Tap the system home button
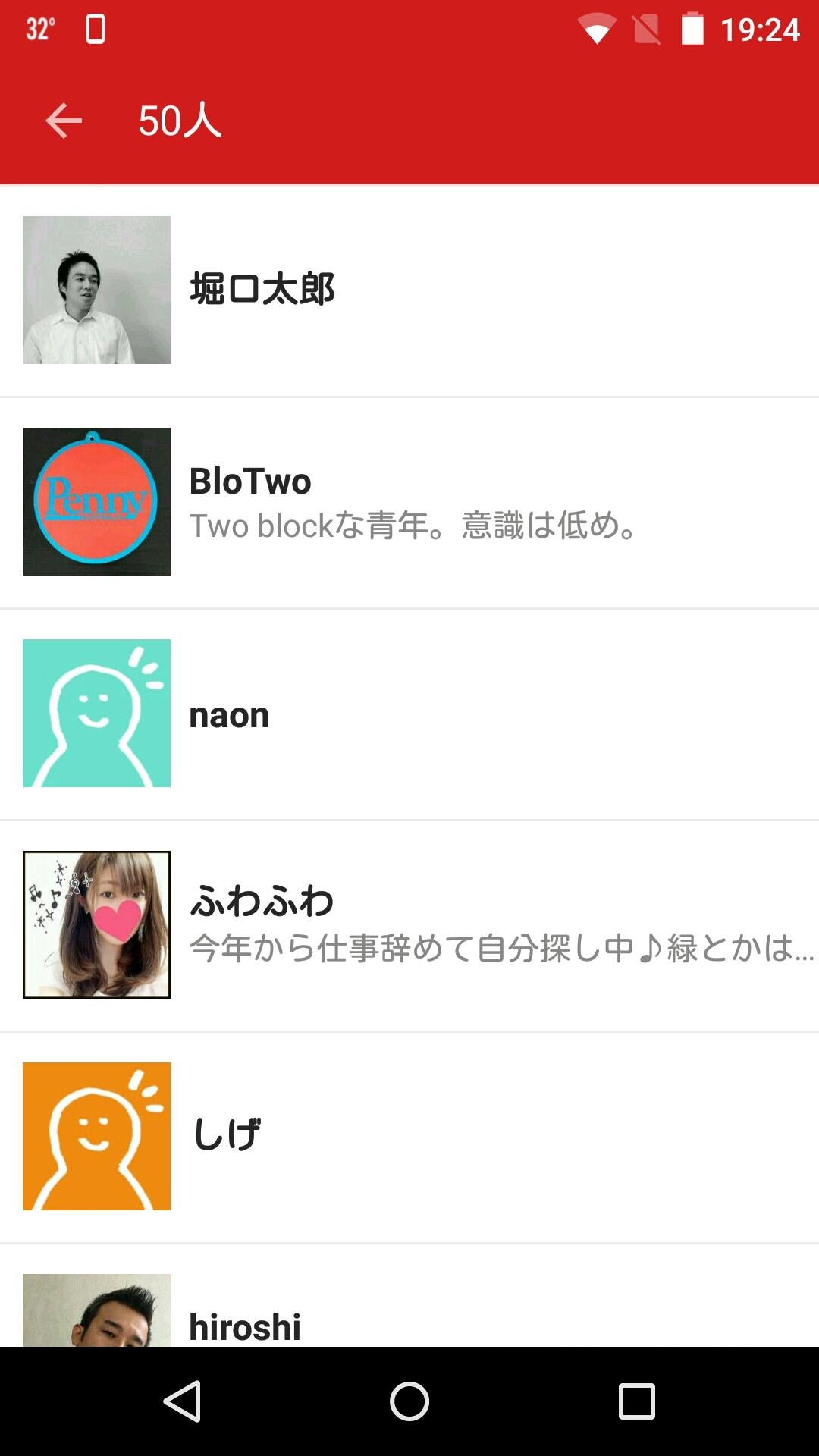 (x=409, y=1401)
